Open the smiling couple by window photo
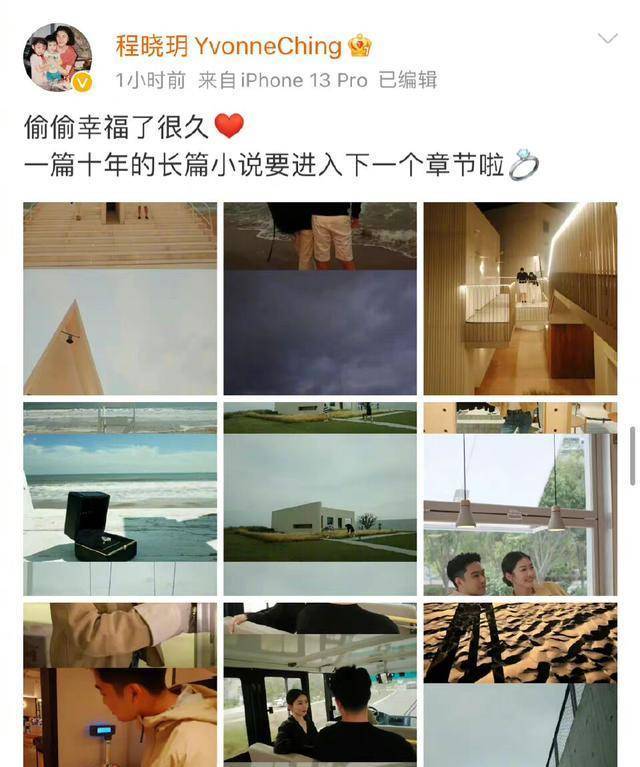The height and width of the screenshot is (767, 640). [520, 498]
